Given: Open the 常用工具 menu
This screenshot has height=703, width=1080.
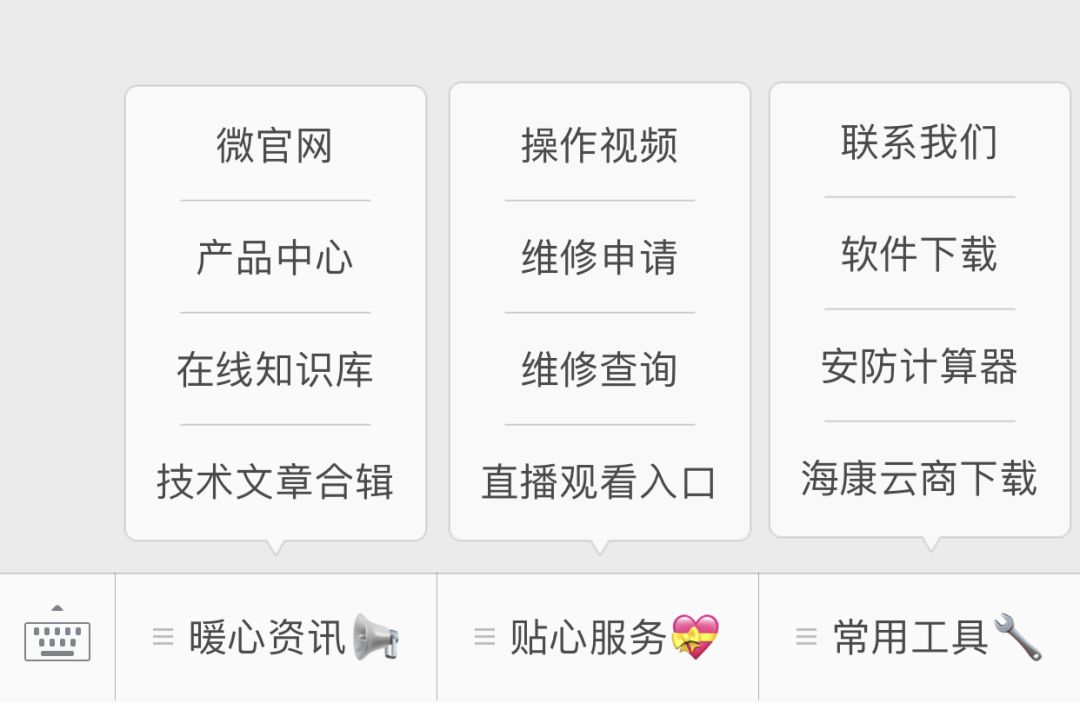Looking at the screenshot, I should coord(919,638).
